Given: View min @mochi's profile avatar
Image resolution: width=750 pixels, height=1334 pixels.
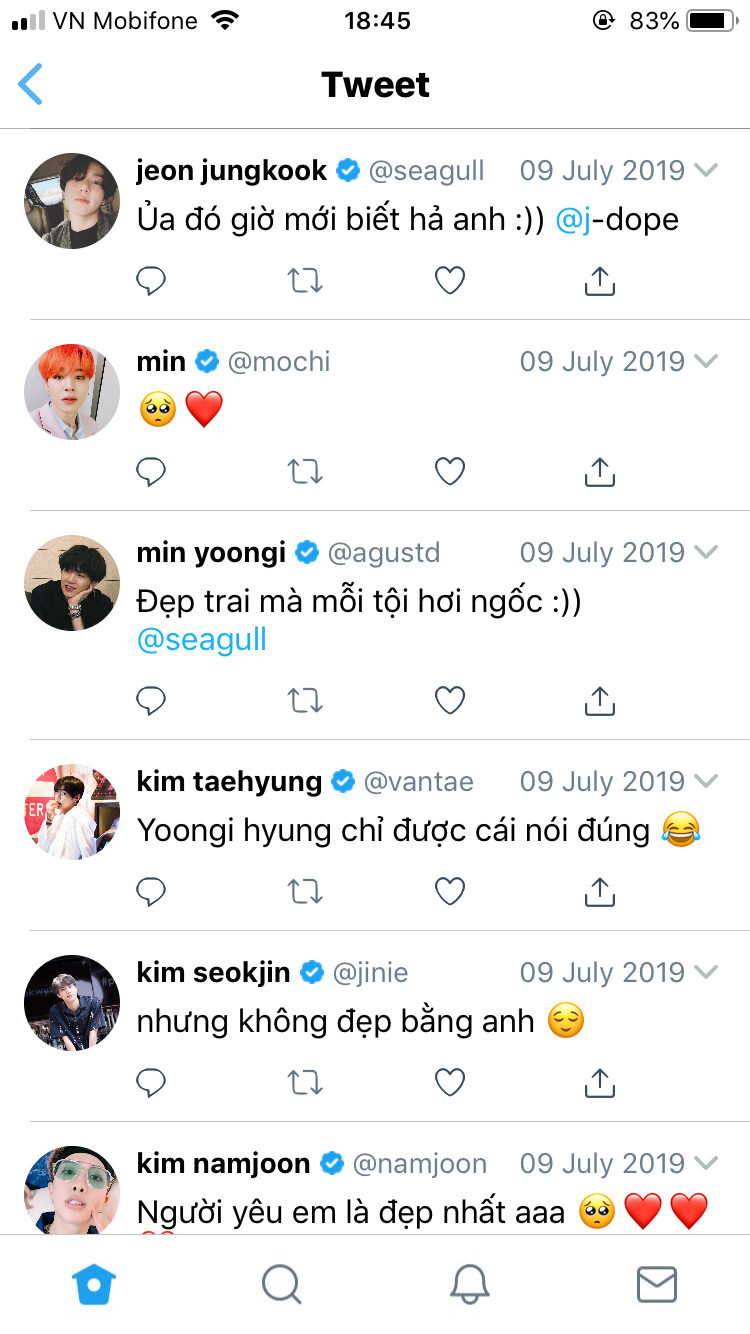Looking at the screenshot, I should (72, 391).
